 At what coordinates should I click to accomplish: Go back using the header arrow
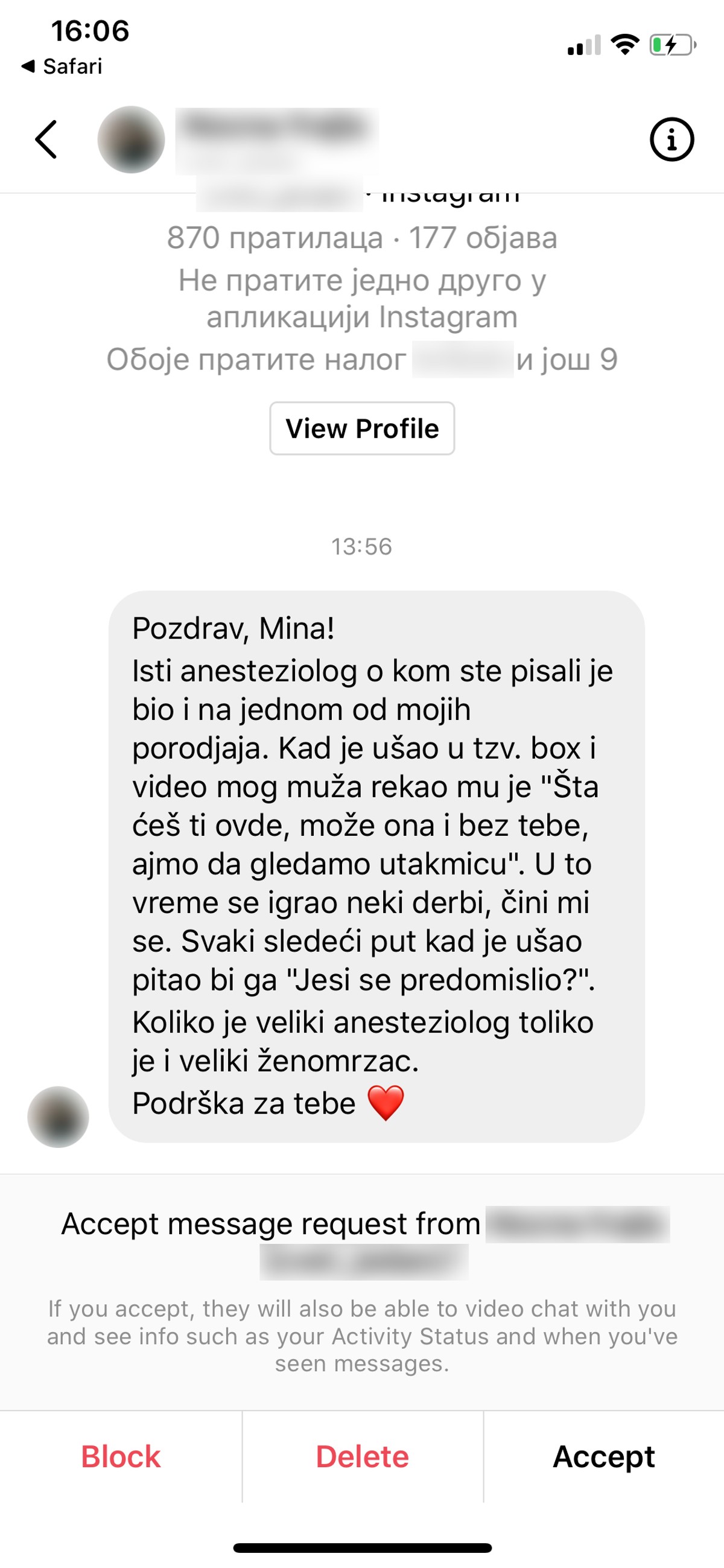click(x=46, y=139)
